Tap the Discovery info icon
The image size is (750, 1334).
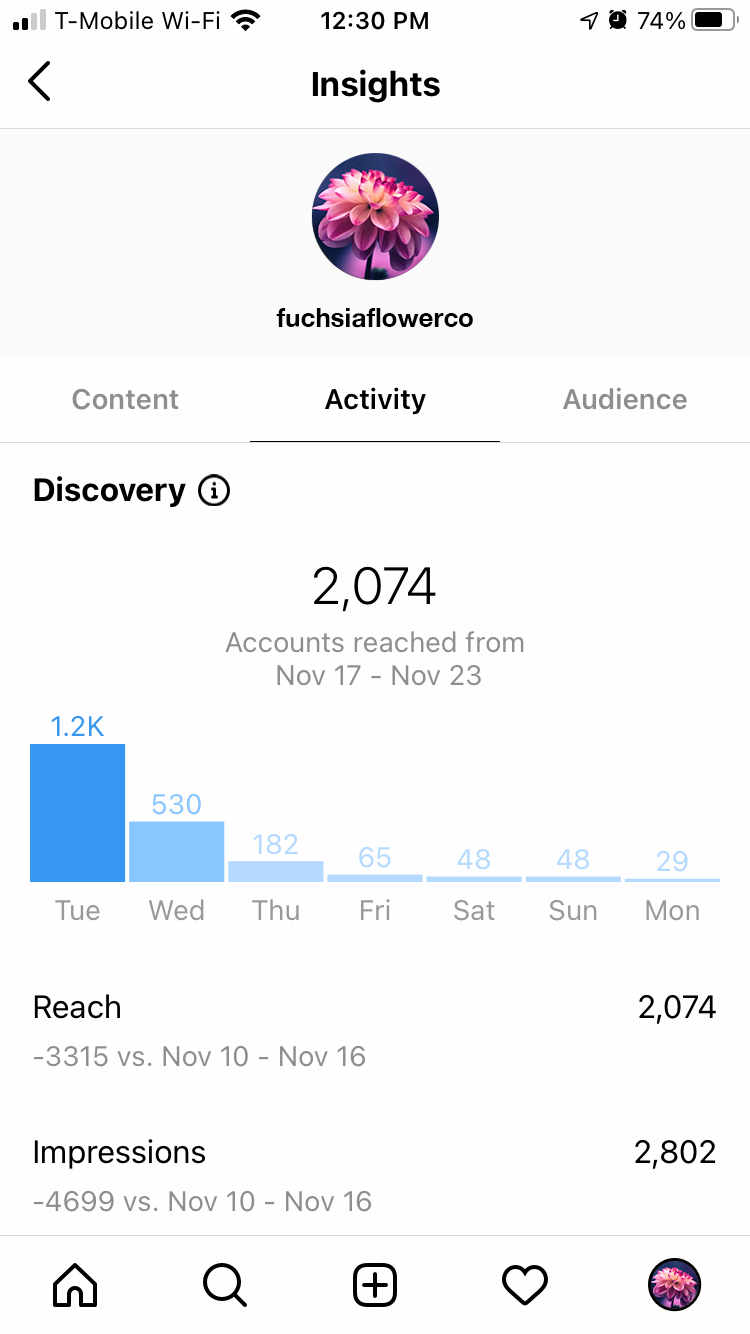(214, 491)
